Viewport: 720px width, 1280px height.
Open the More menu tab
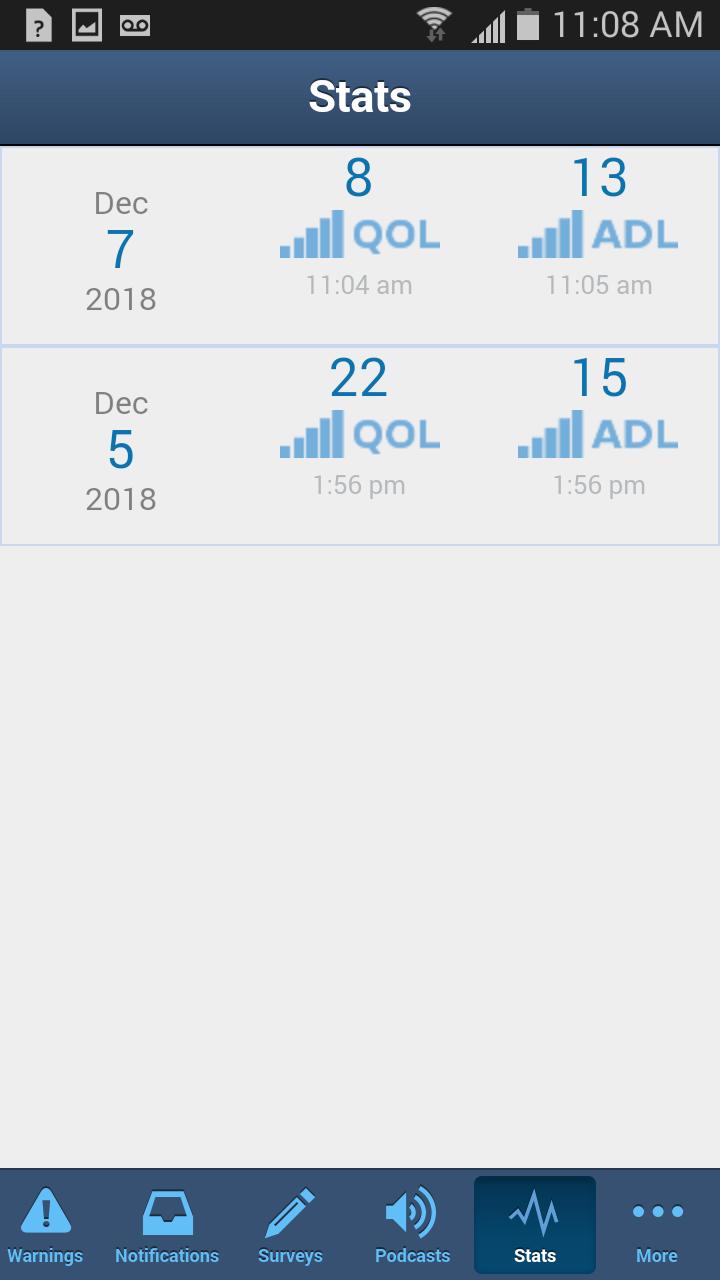tap(657, 1225)
